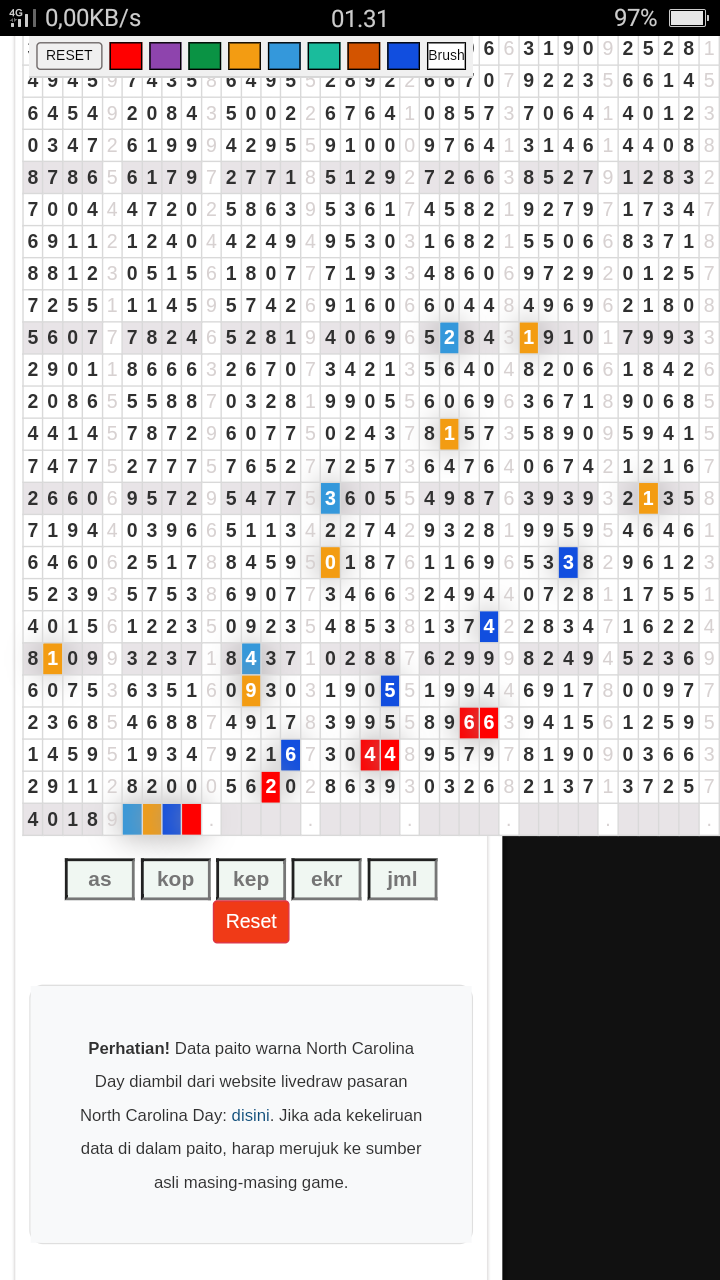Image resolution: width=720 pixels, height=1280 pixels.
Task: Tap the red Reset button
Action: click(251, 921)
